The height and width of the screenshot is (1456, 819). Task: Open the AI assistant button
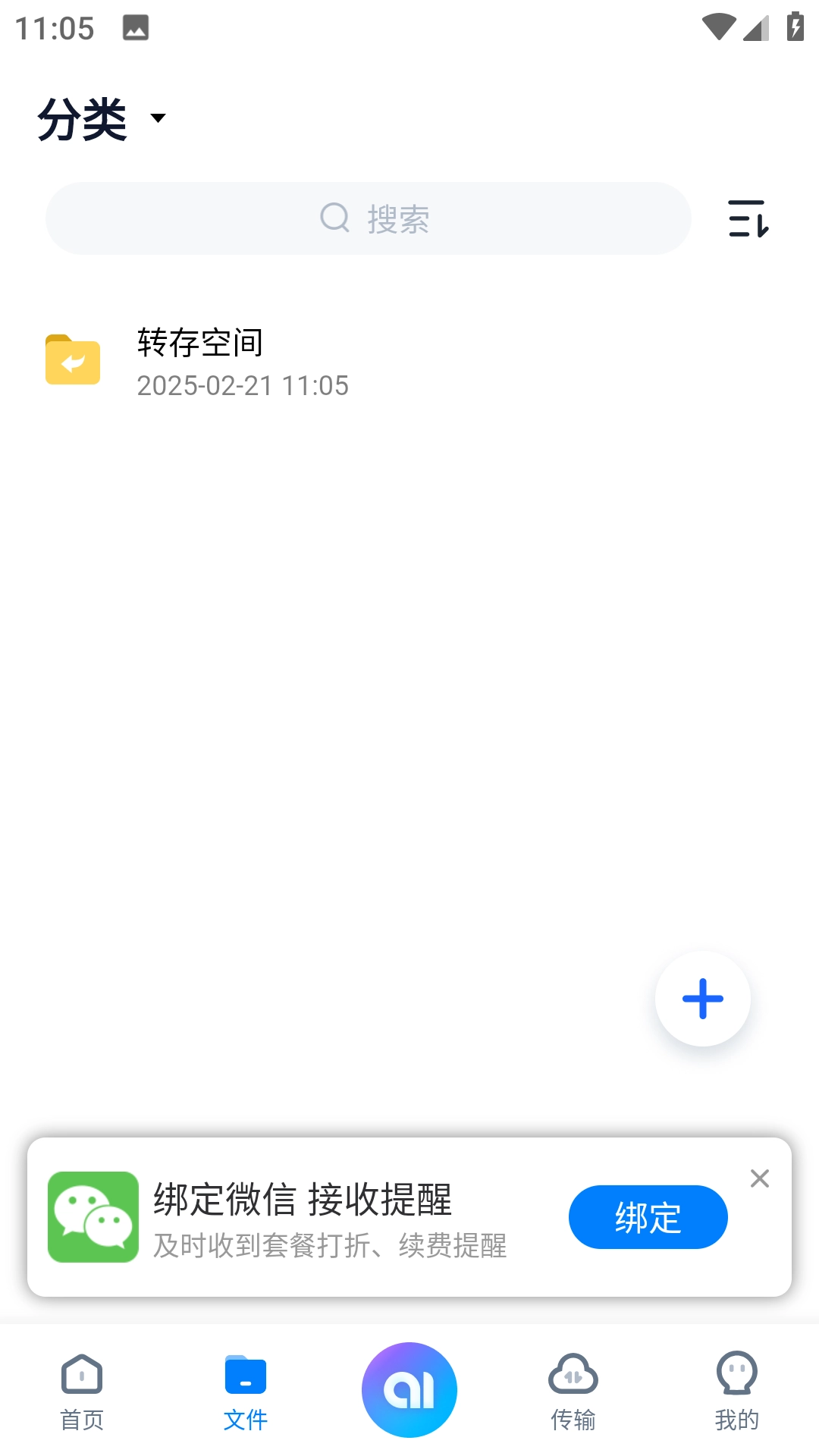[x=409, y=1389]
